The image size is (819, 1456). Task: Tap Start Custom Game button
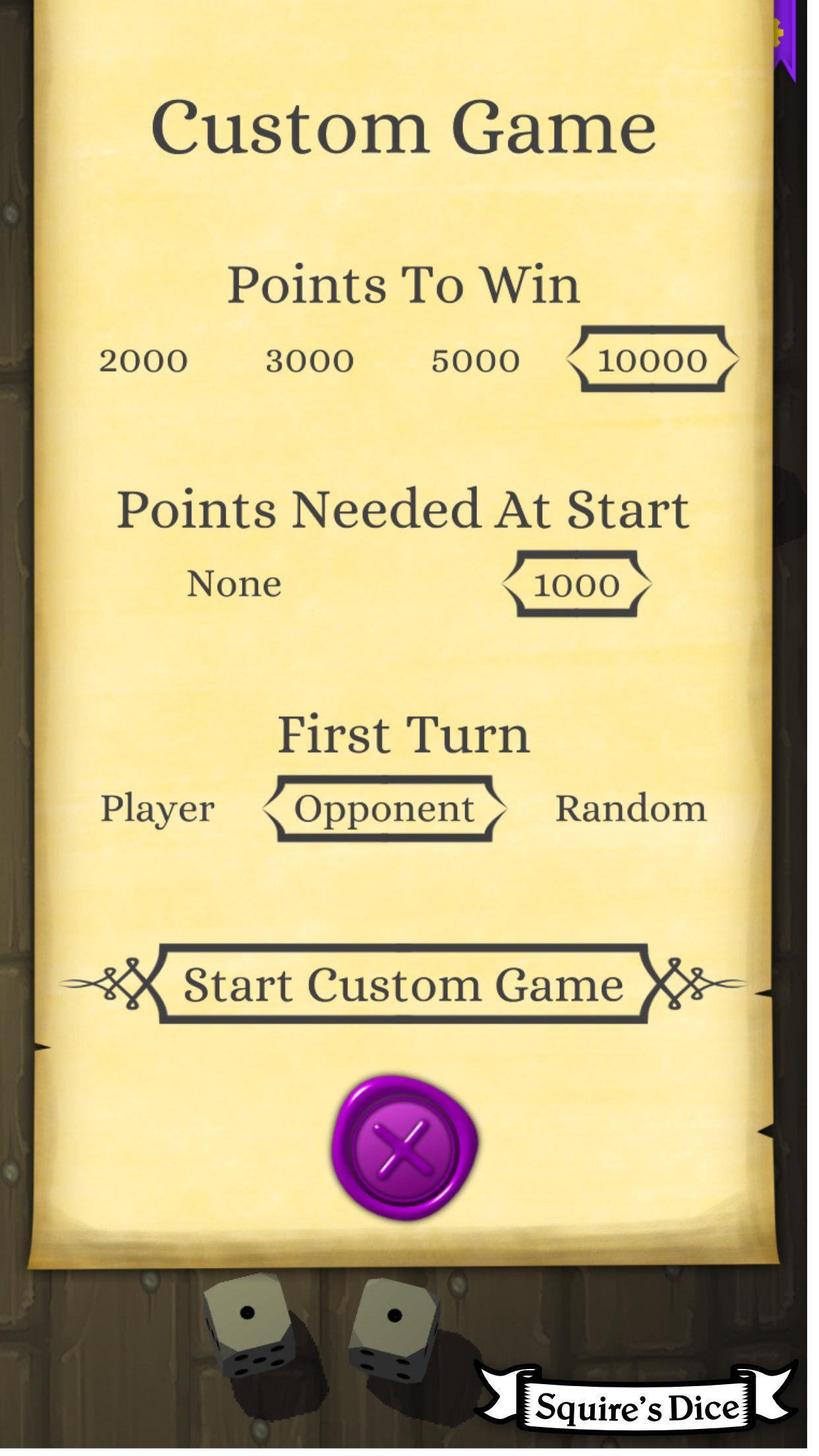point(403,985)
